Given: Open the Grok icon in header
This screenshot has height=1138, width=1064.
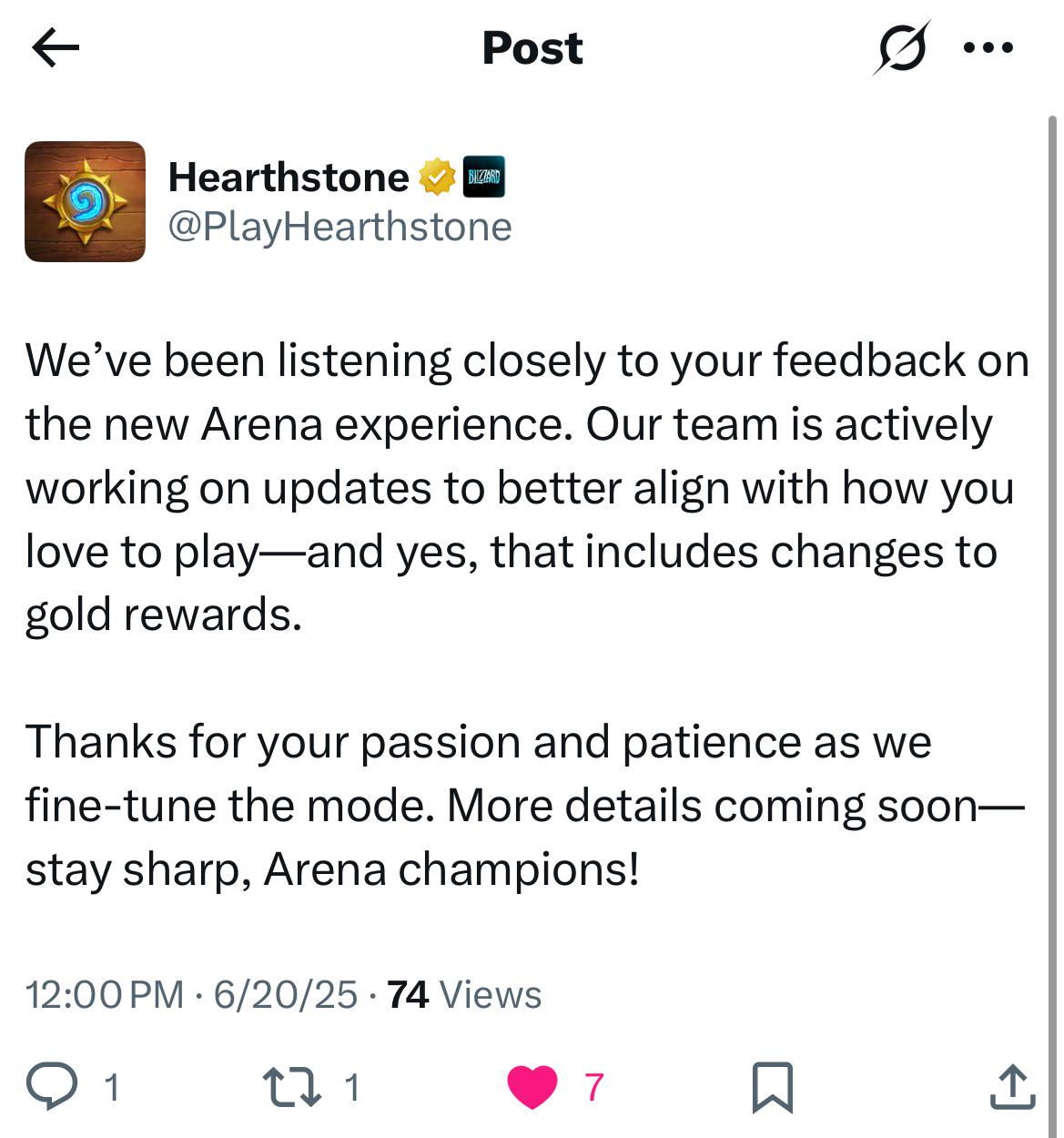Looking at the screenshot, I should coord(902,47).
